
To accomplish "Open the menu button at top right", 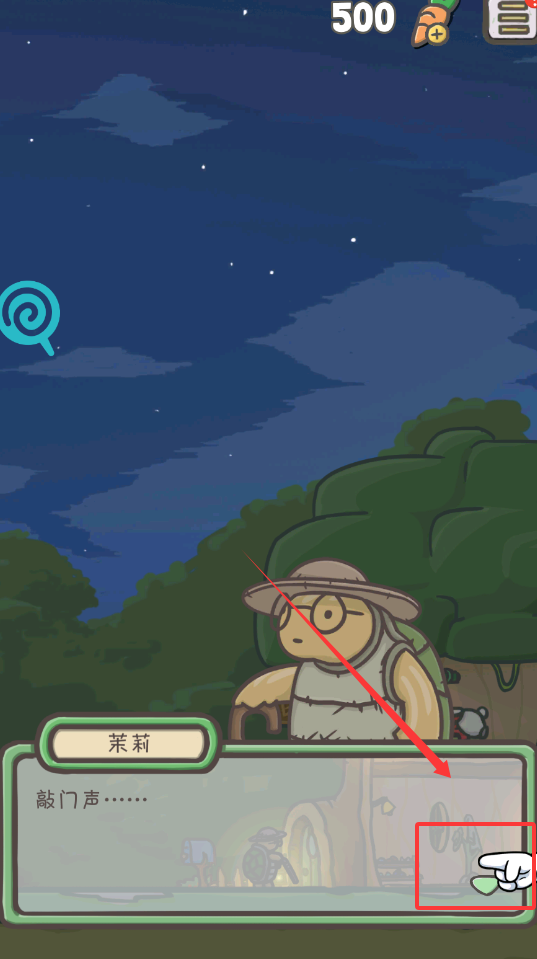I will point(511,20).
